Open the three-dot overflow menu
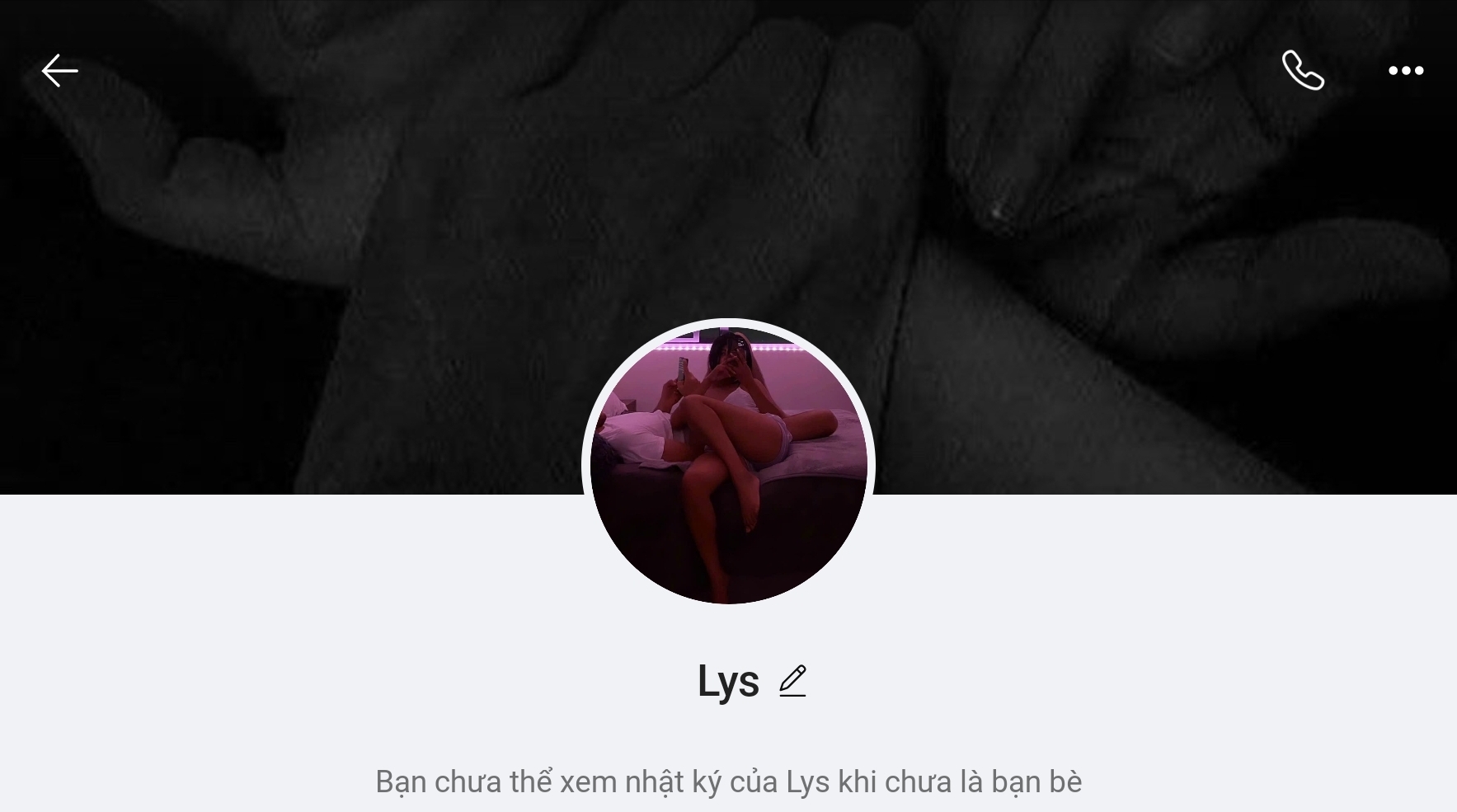This screenshot has height=812, width=1457. [1406, 71]
